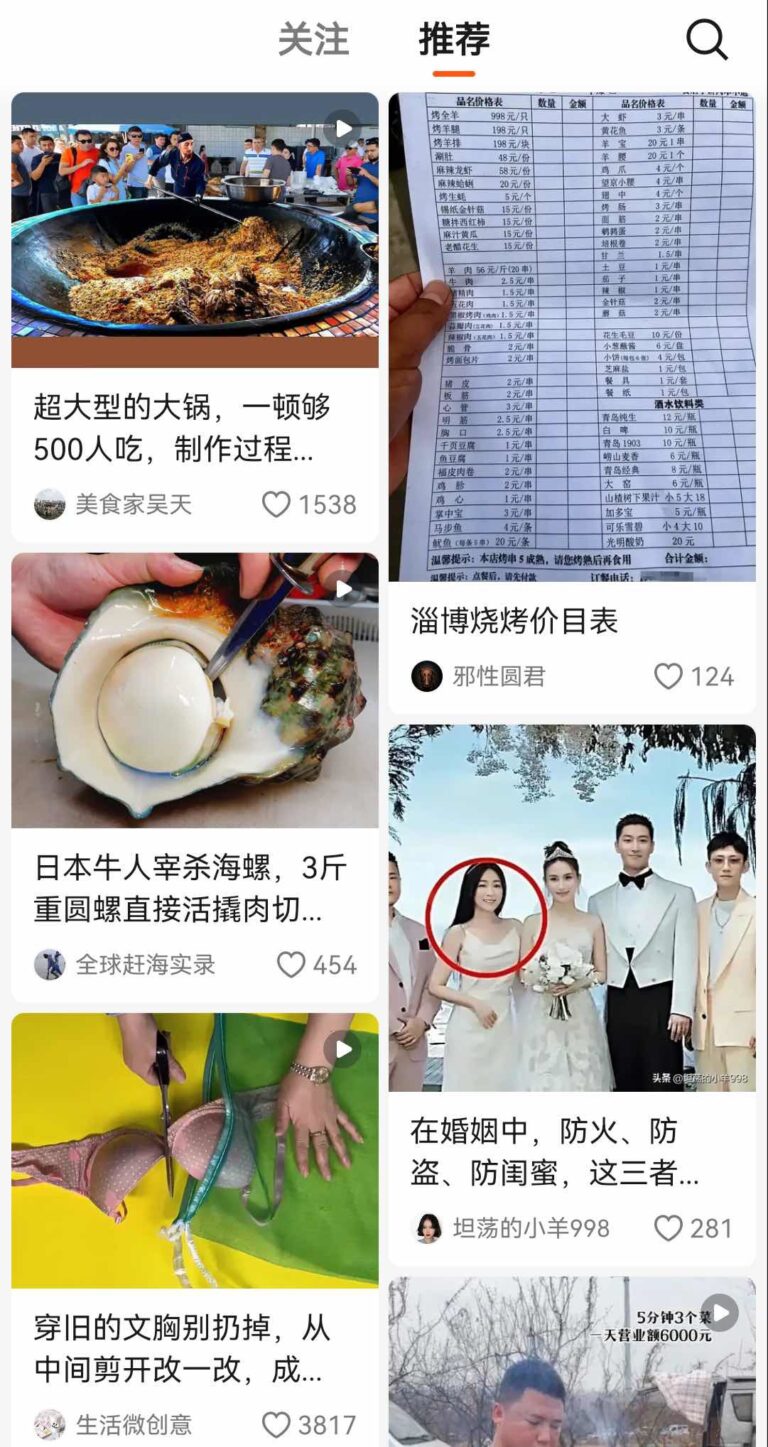
Task: Select the 推荐 tab
Action: coord(454,41)
